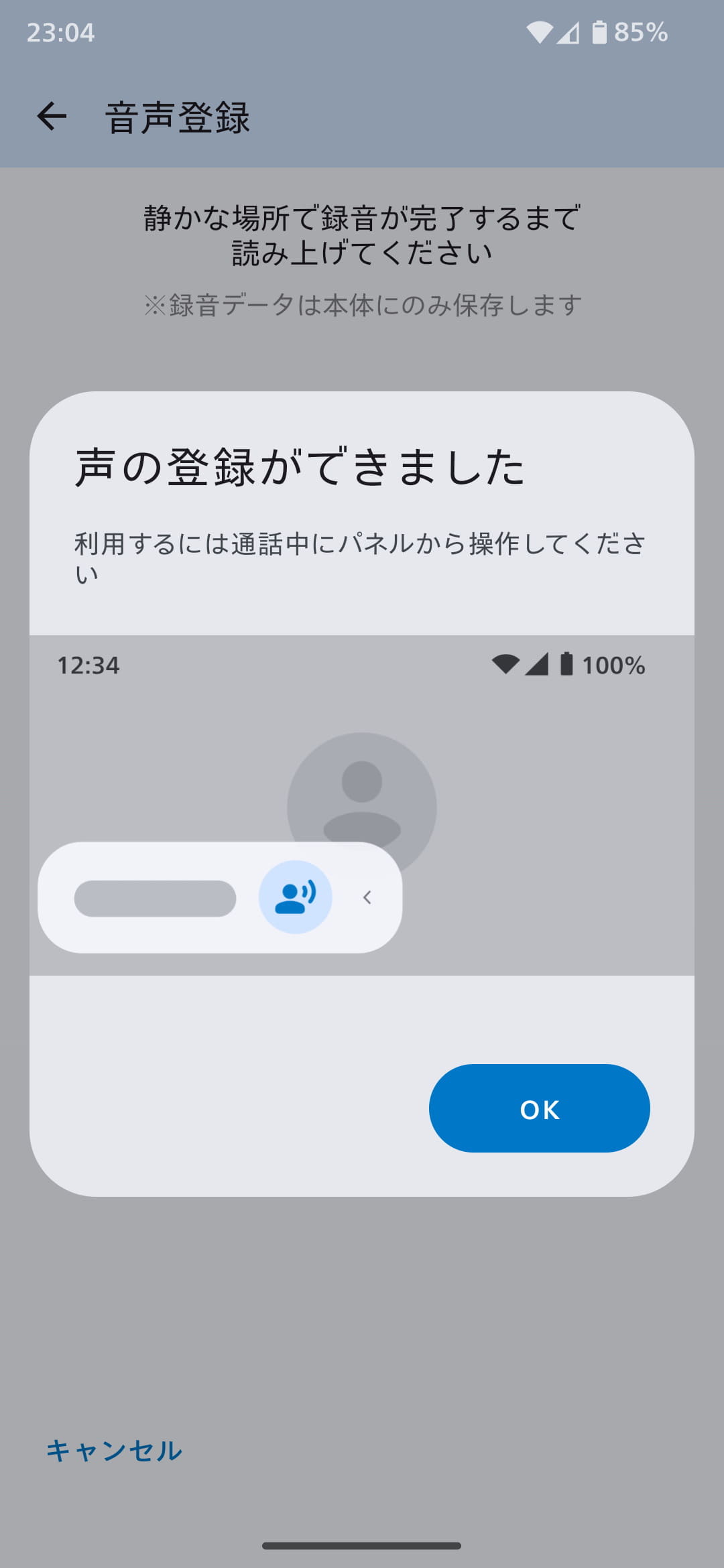Image resolution: width=724 pixels, height=1568 pixels.
Task: Tap the voice speaker icon in the floating panel
Action: click(x=297, y=898)
